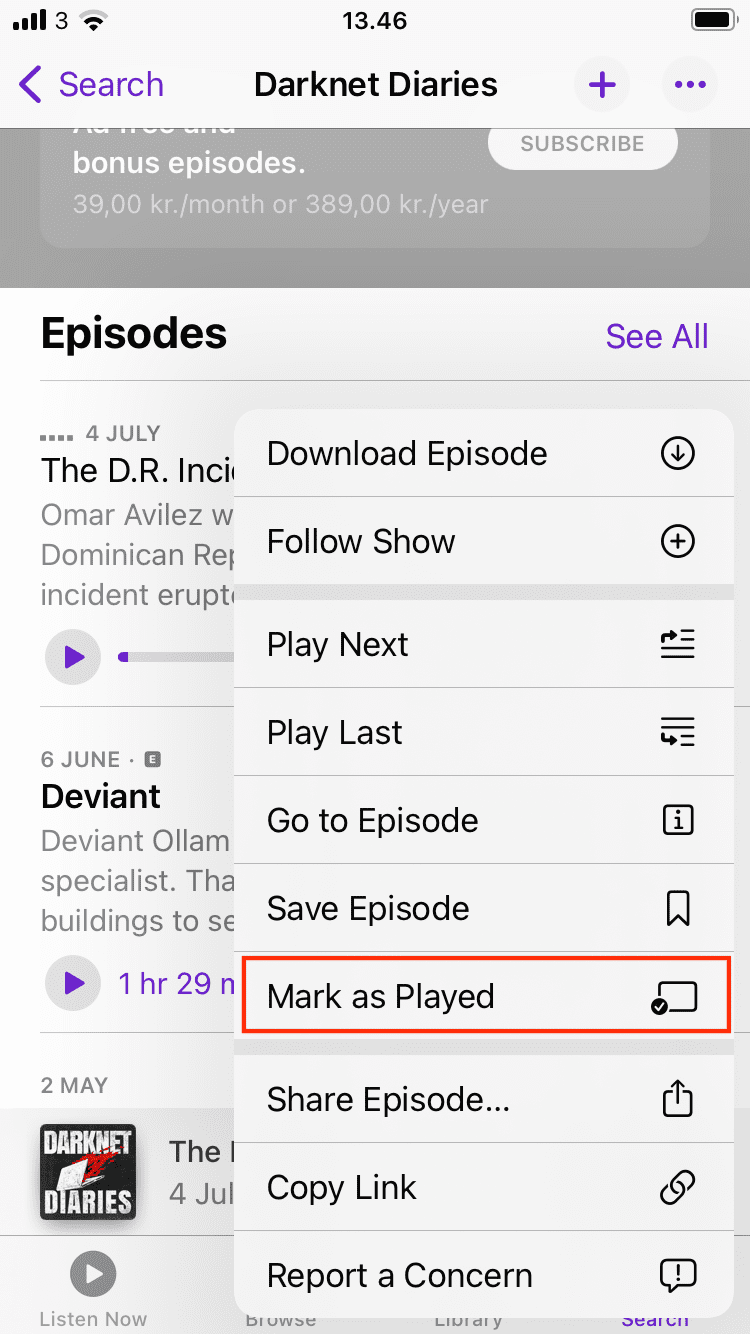Choose Follow Show from the menu
750x1334 pixels.
(x=484, y=541)
